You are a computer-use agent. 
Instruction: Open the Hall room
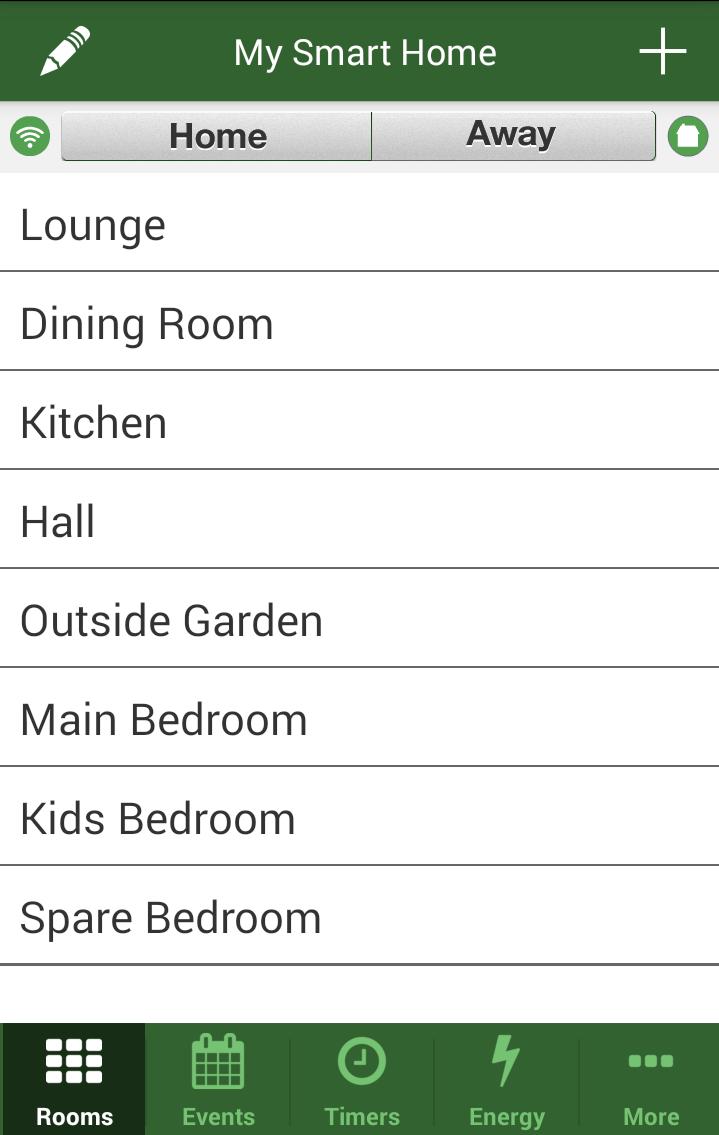(359, 521)
